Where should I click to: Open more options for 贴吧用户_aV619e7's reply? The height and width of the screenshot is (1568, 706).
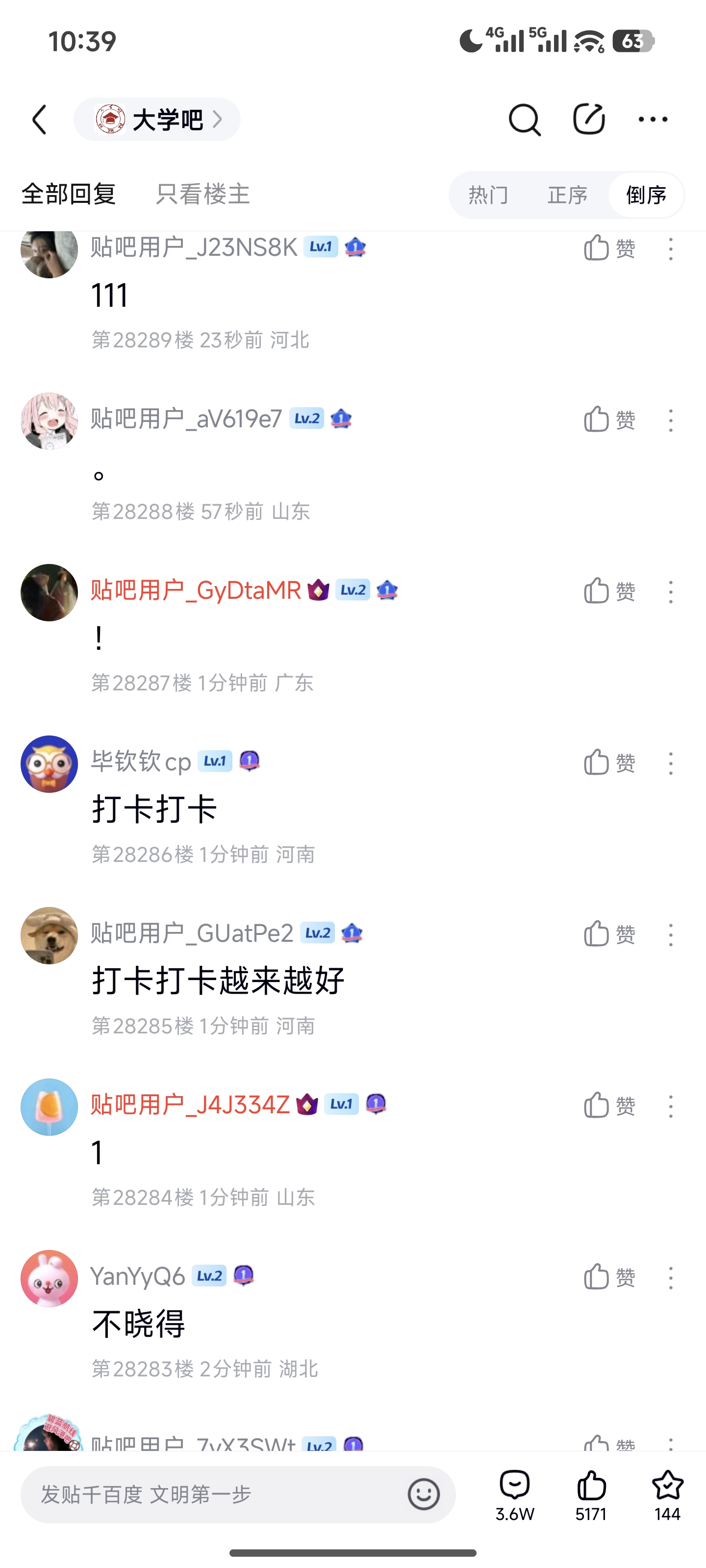(x=671, y=420)
